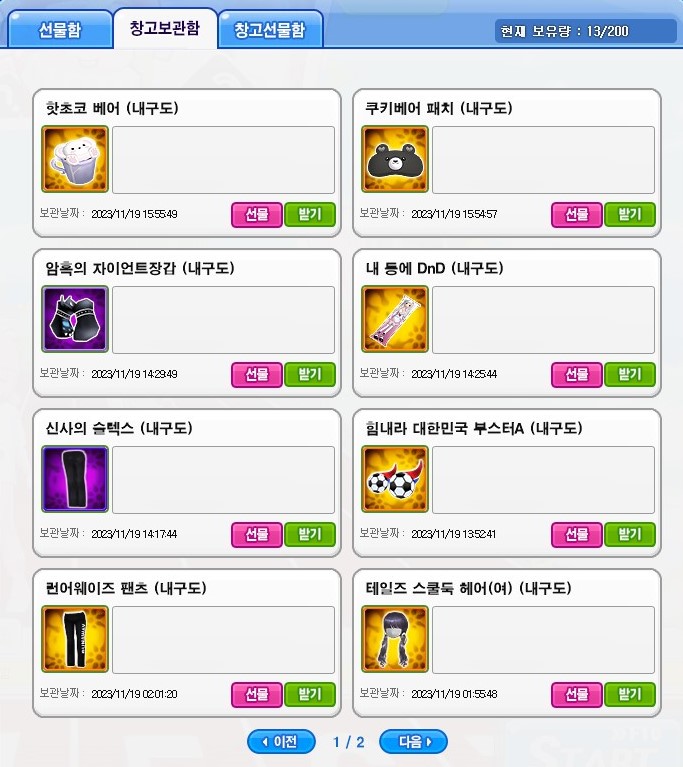Tap 받기 for 쿠키베어 패치

coord(630,214)
